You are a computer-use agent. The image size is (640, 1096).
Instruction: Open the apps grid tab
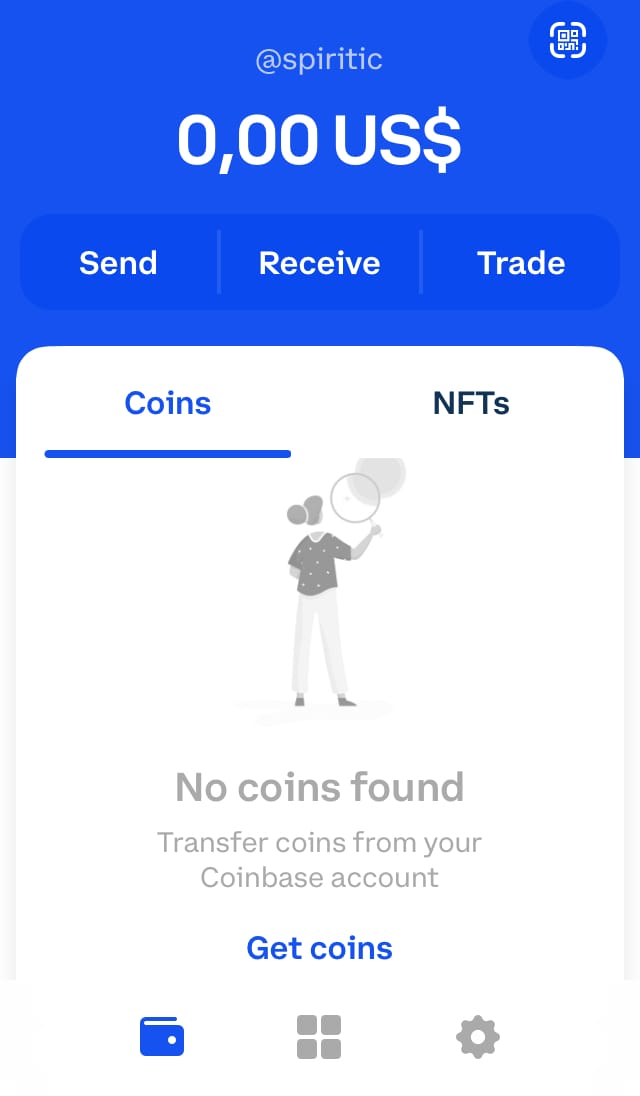pos(319,1037)
